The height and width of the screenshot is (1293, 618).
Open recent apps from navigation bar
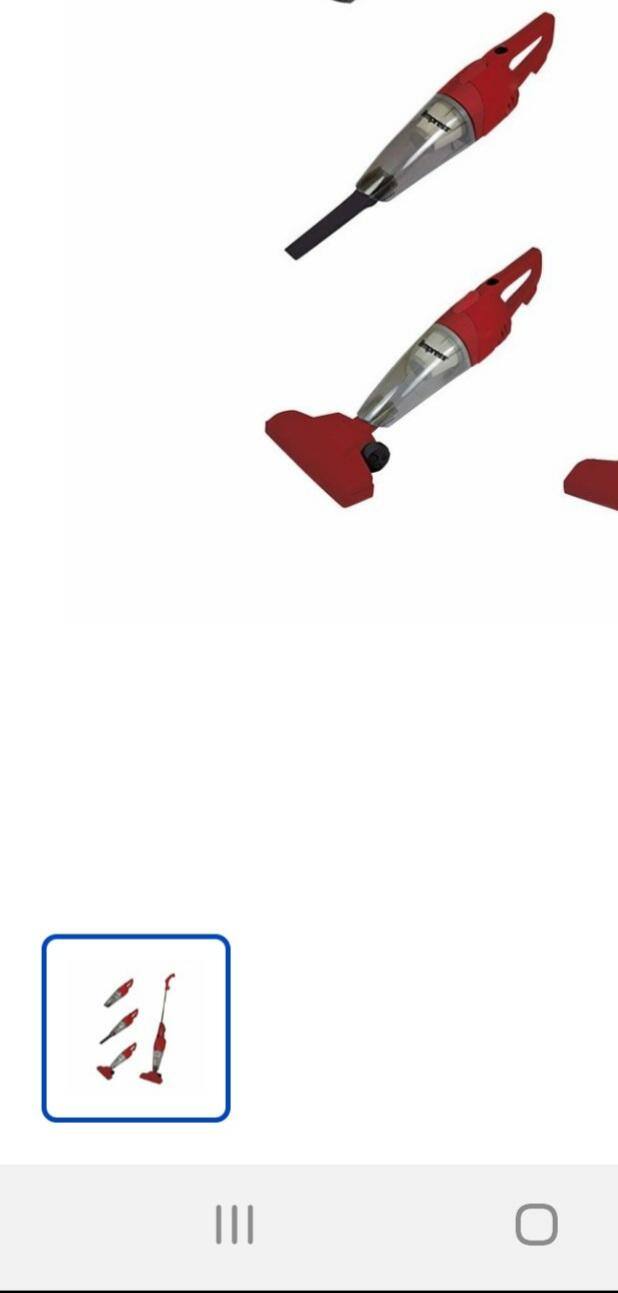[235, 1225]
